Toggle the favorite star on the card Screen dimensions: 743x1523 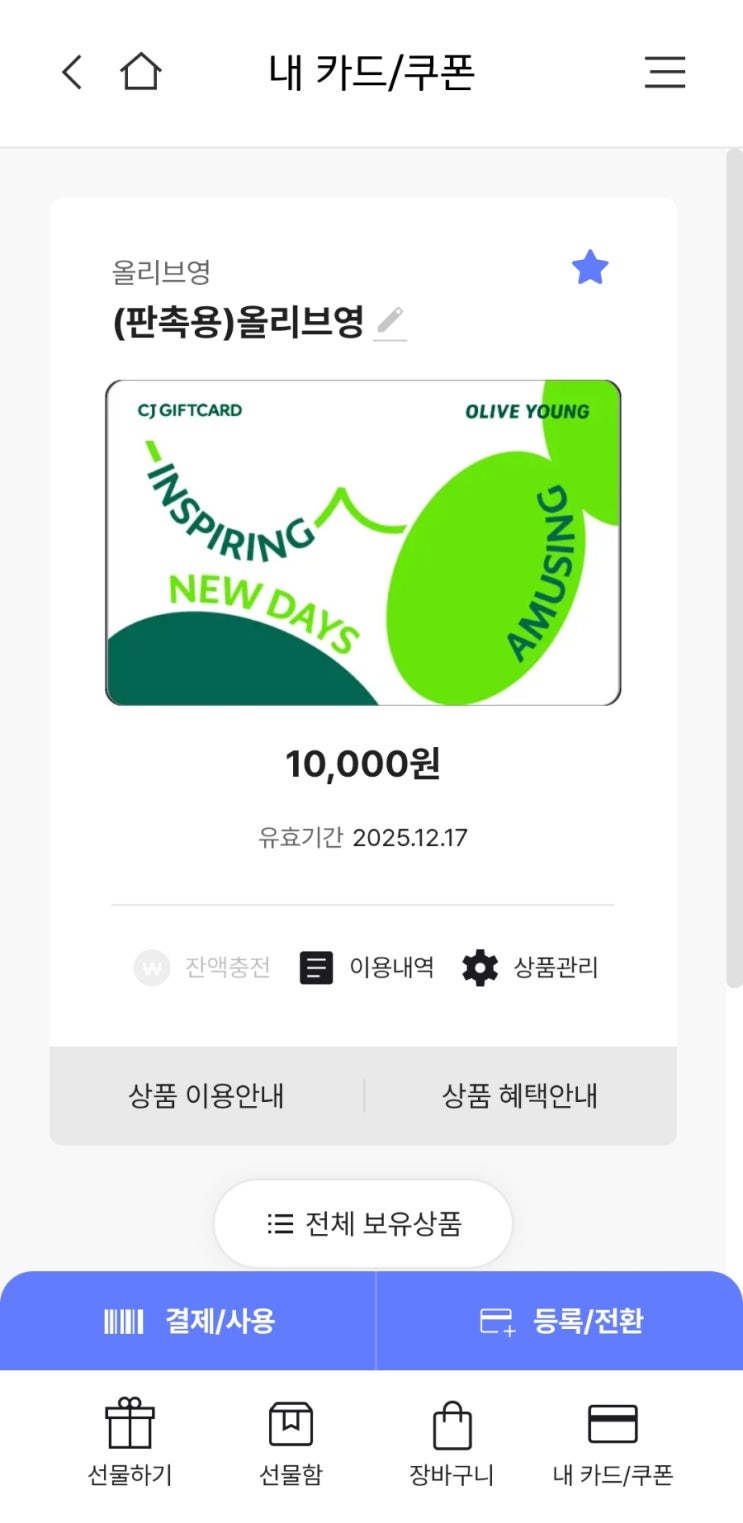590,268
